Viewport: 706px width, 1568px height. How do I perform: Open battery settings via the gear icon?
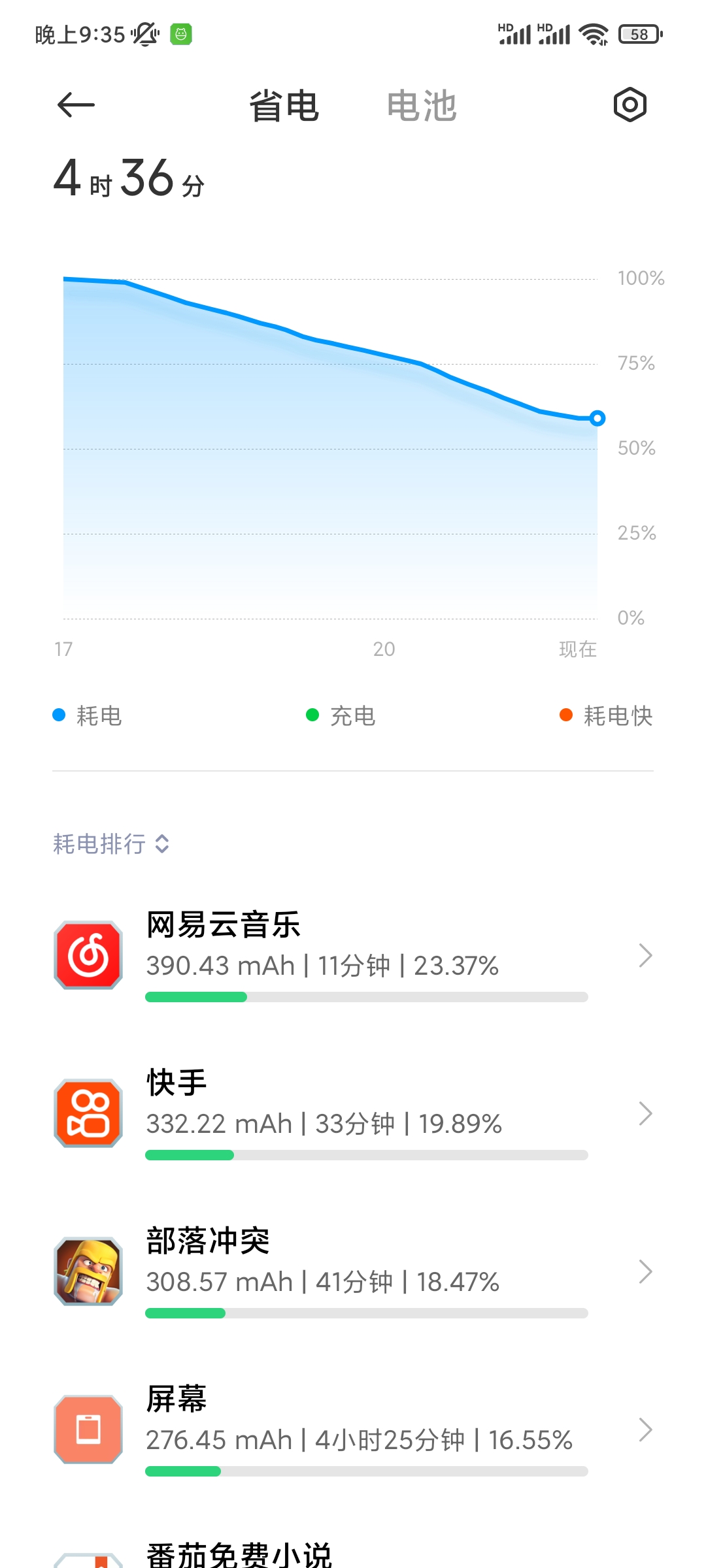click(630, 105)
